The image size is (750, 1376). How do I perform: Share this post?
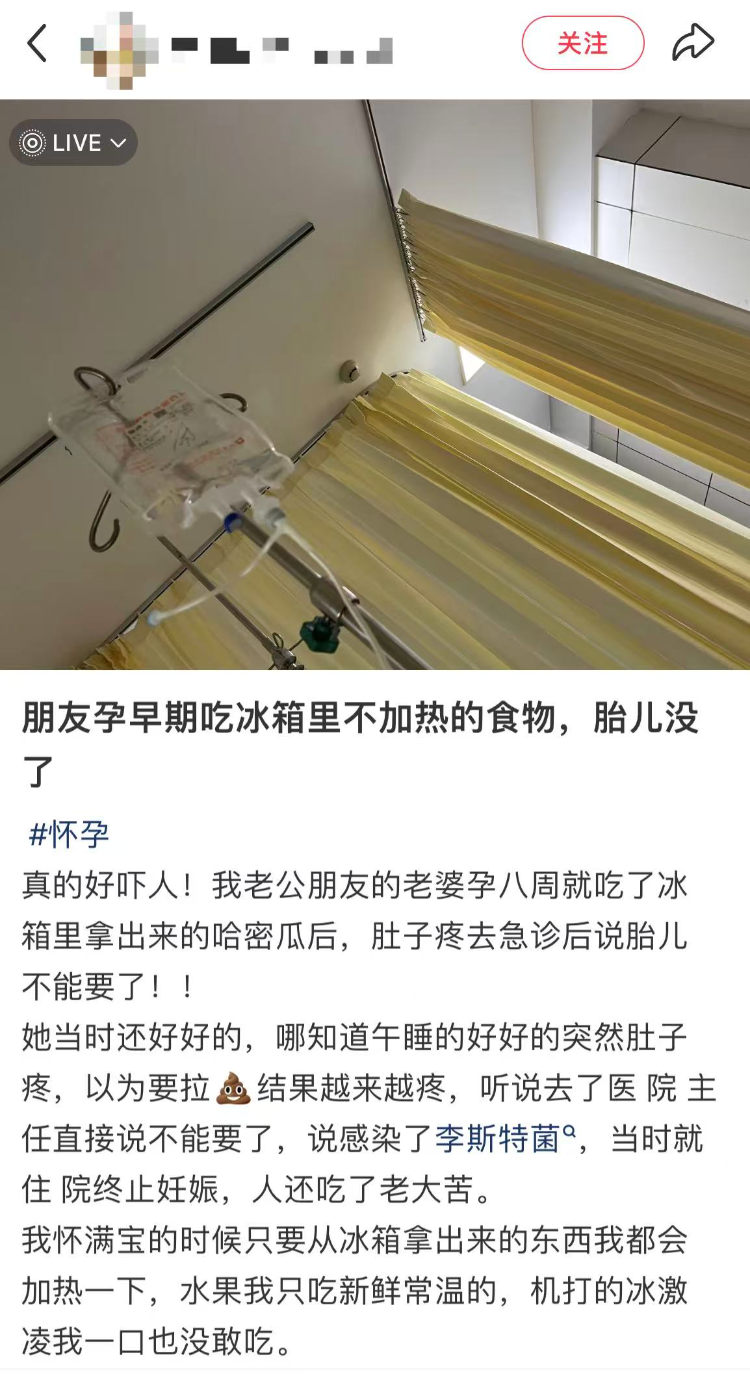click(x=693, y=44)
